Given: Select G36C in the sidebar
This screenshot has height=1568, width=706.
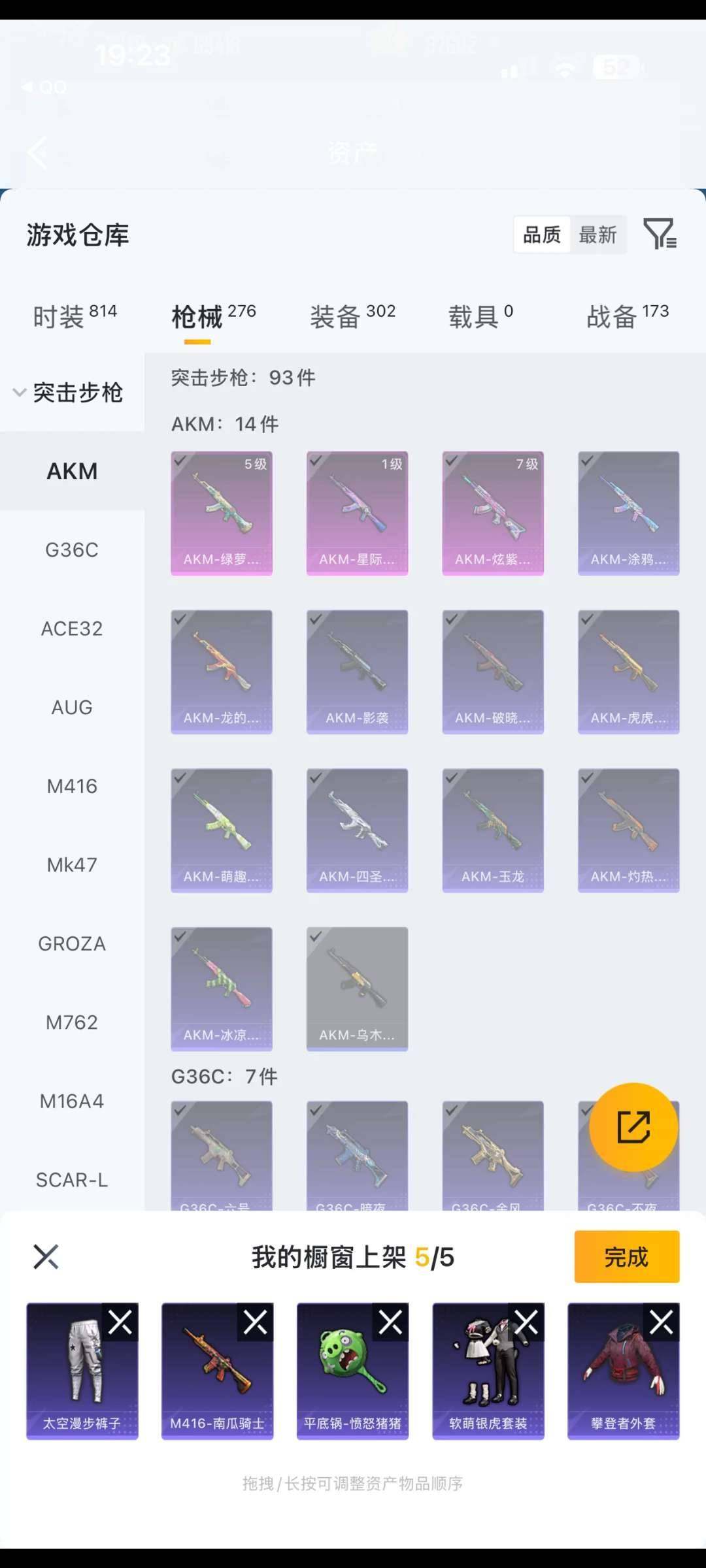Looking at the screenshot, I should [72, 550].
